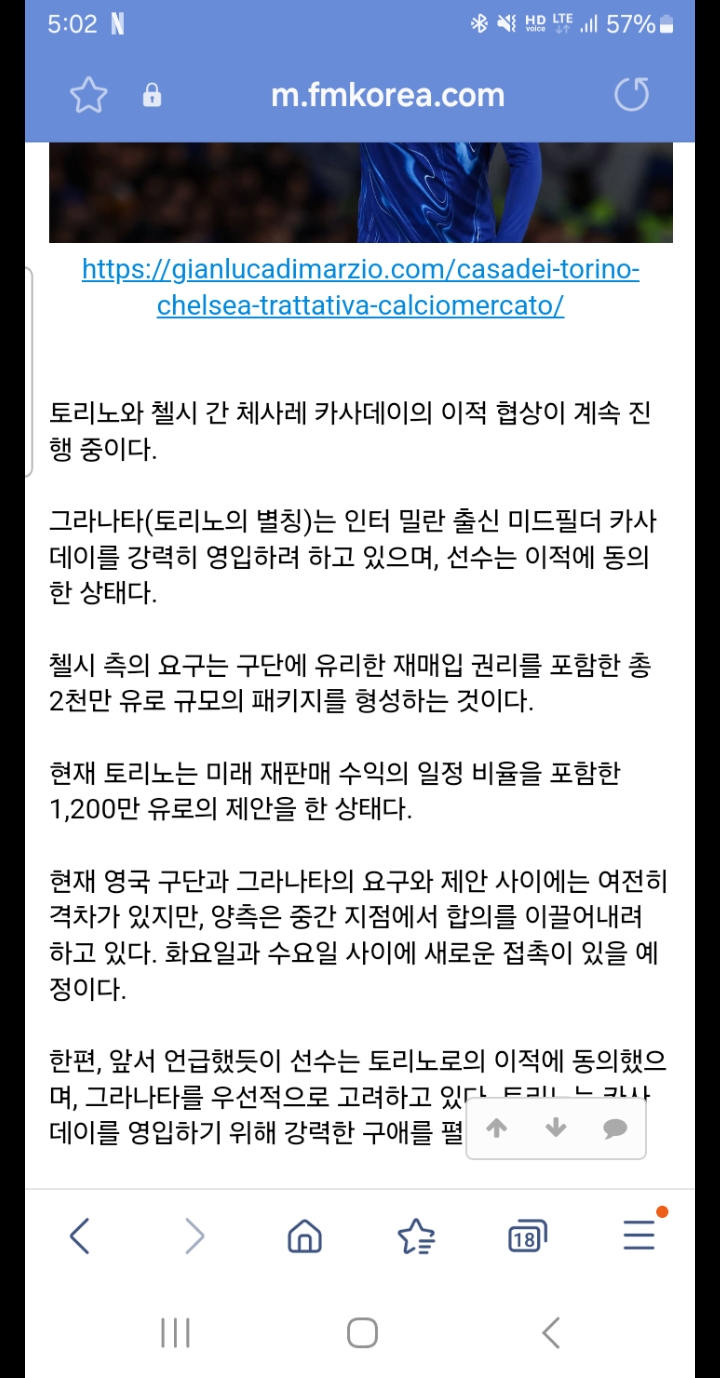Go back in the browser toolbar

(x=80, y=1237)
